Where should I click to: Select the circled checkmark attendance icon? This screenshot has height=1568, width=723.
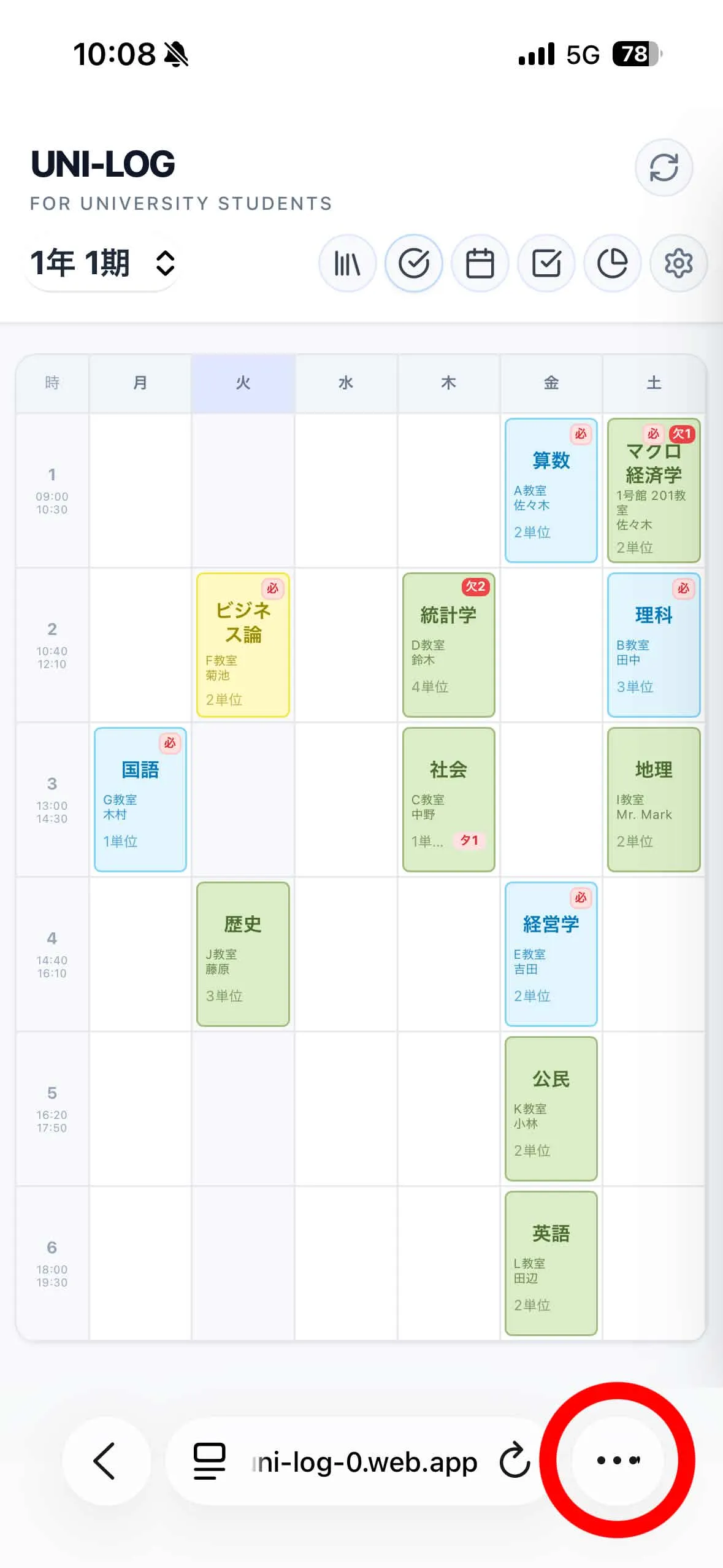click(414, 264)
